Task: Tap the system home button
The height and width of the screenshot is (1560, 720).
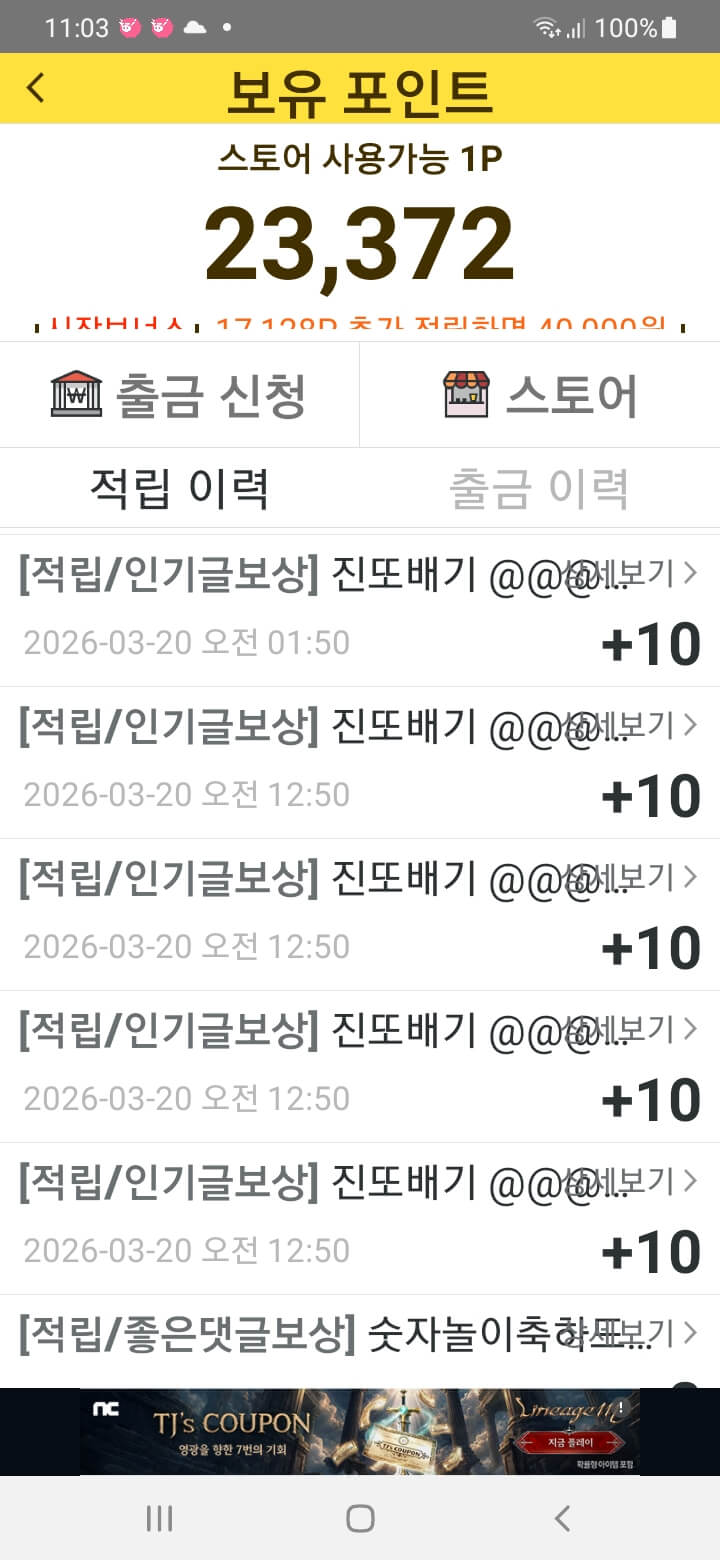Action: point(360,1519)
